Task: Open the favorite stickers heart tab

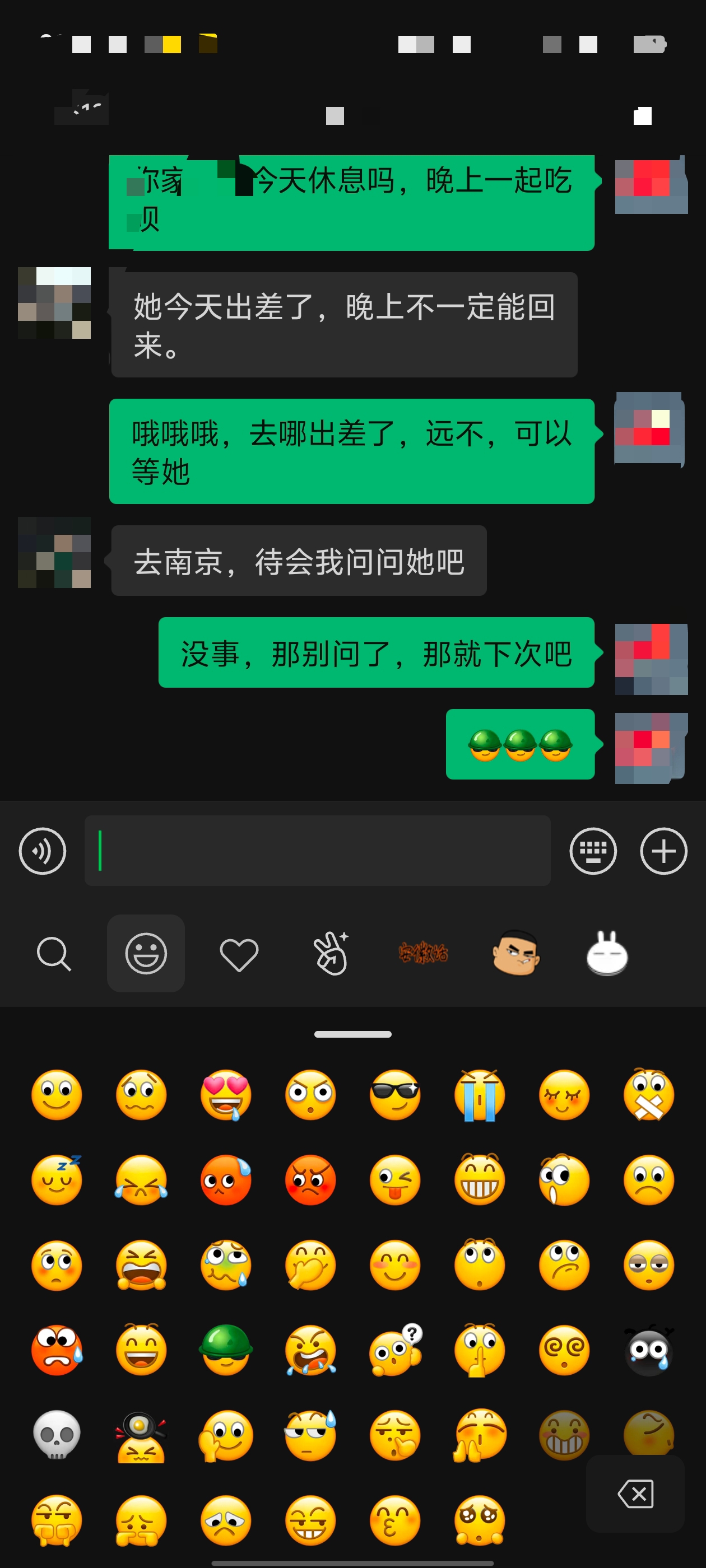Action: (x=239, y=953)
